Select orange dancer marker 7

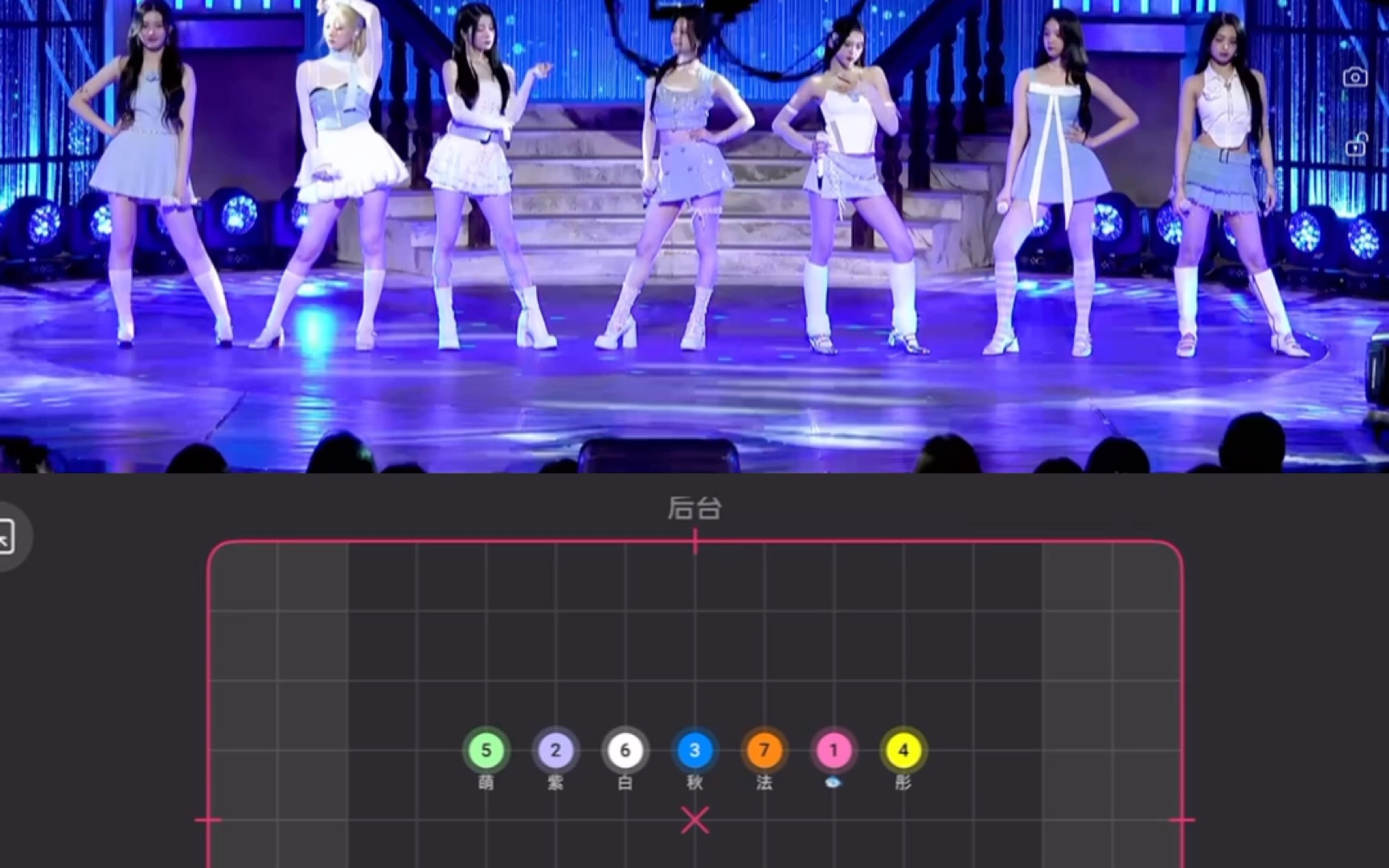pos(764,750)
